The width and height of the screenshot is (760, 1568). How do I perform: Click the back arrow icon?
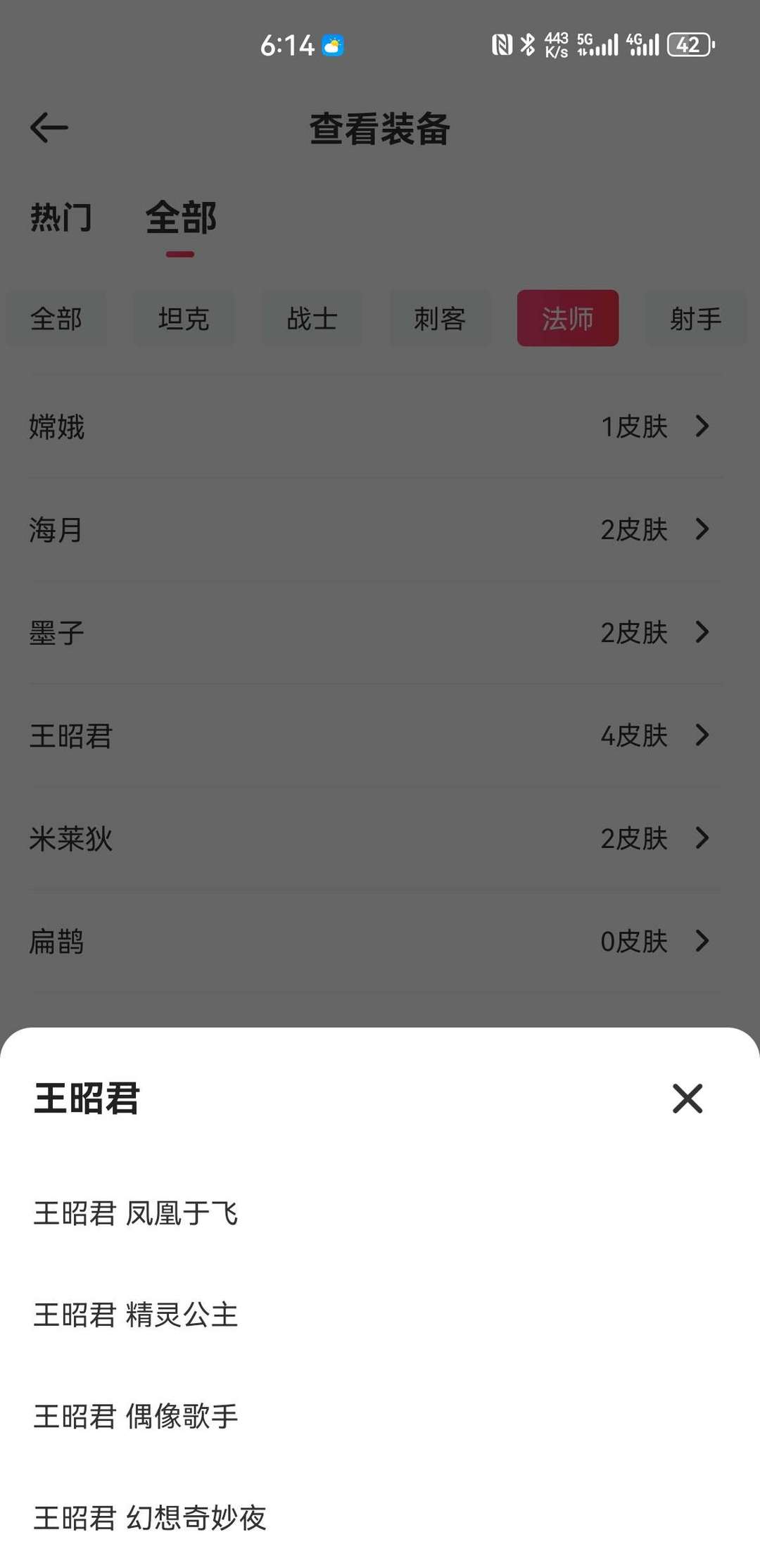coord(47,128)
